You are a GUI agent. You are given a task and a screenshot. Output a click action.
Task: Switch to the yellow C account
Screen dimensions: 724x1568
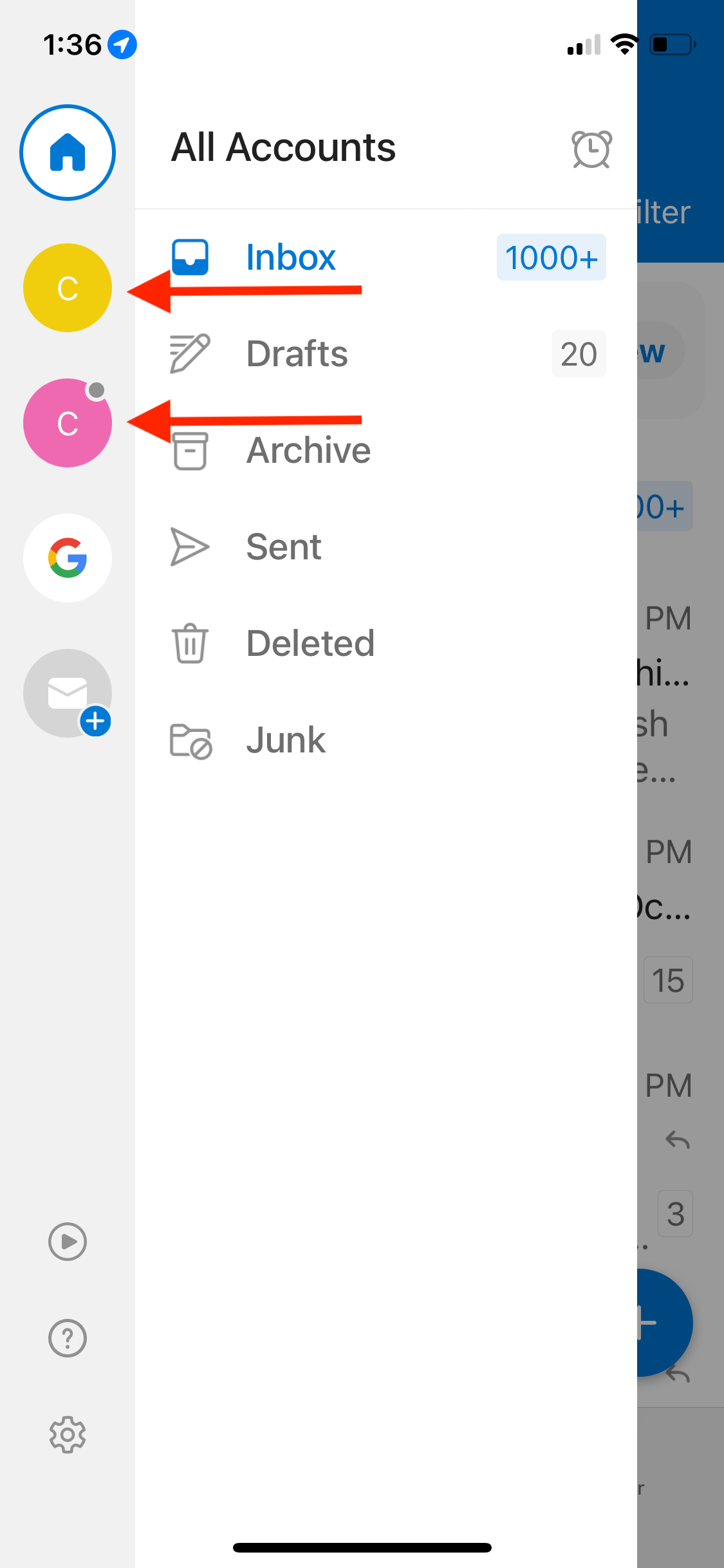68,288
